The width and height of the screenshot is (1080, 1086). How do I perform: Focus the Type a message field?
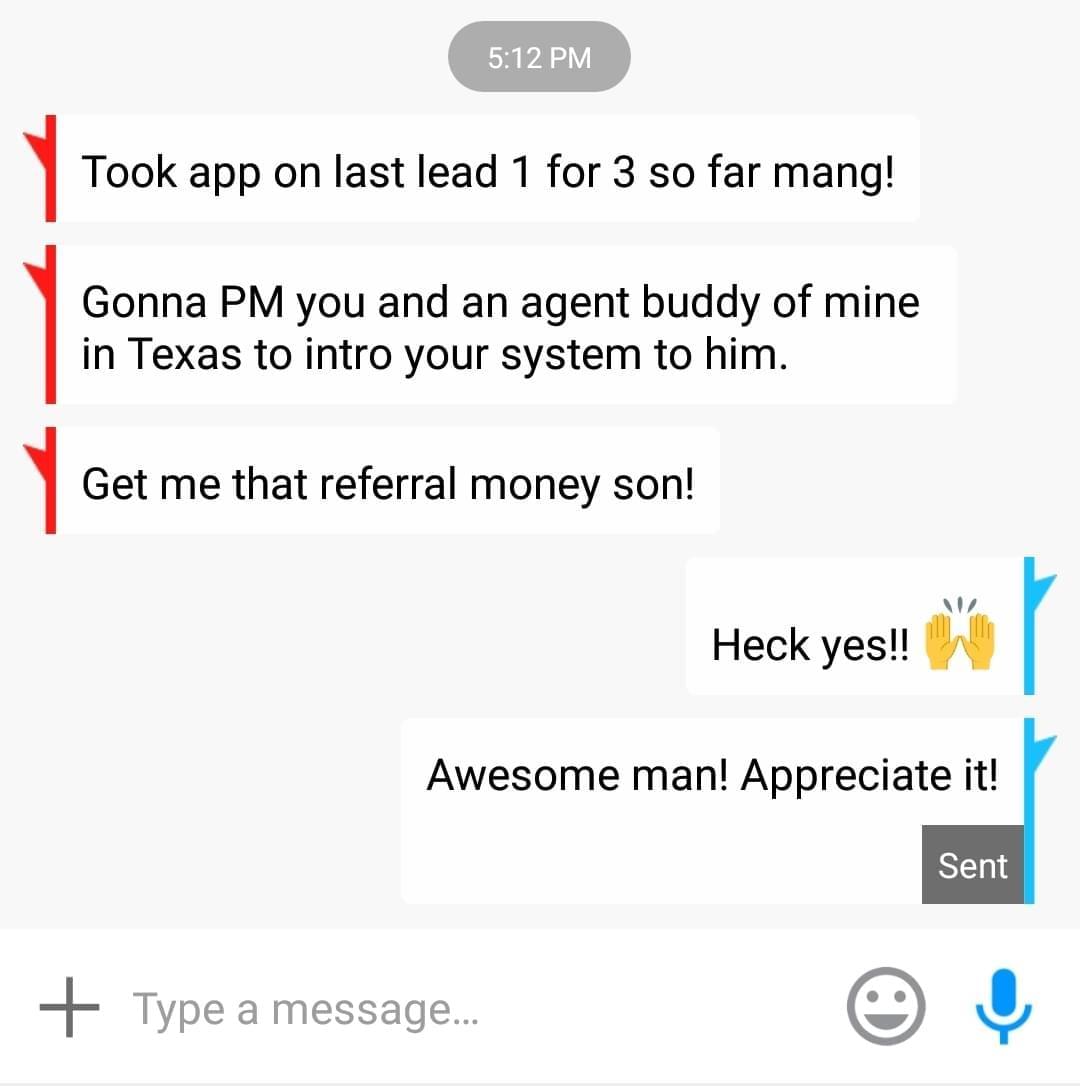(x=450, y=1008)
